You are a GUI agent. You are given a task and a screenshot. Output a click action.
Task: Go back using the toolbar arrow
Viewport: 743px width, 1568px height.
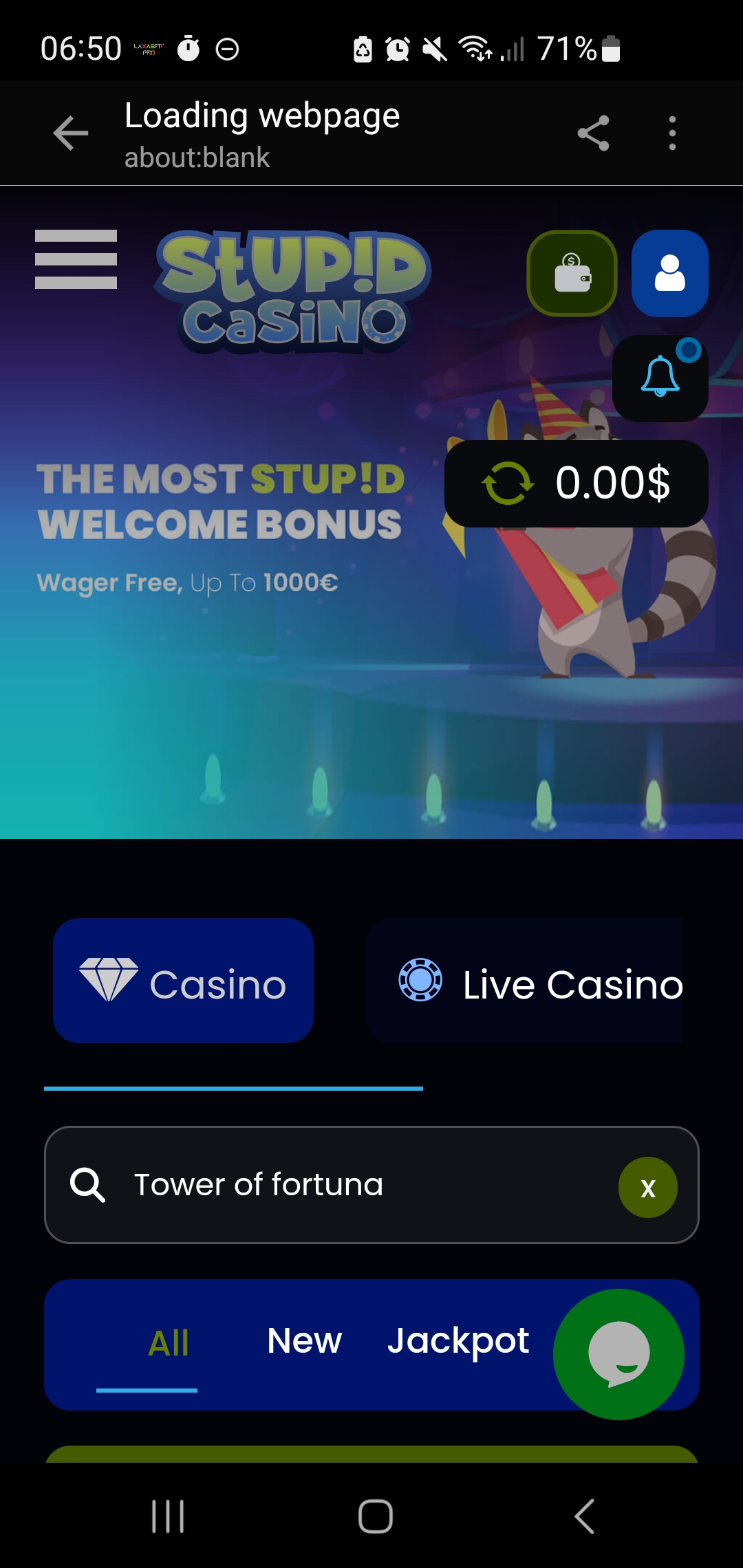pos(71,133)
